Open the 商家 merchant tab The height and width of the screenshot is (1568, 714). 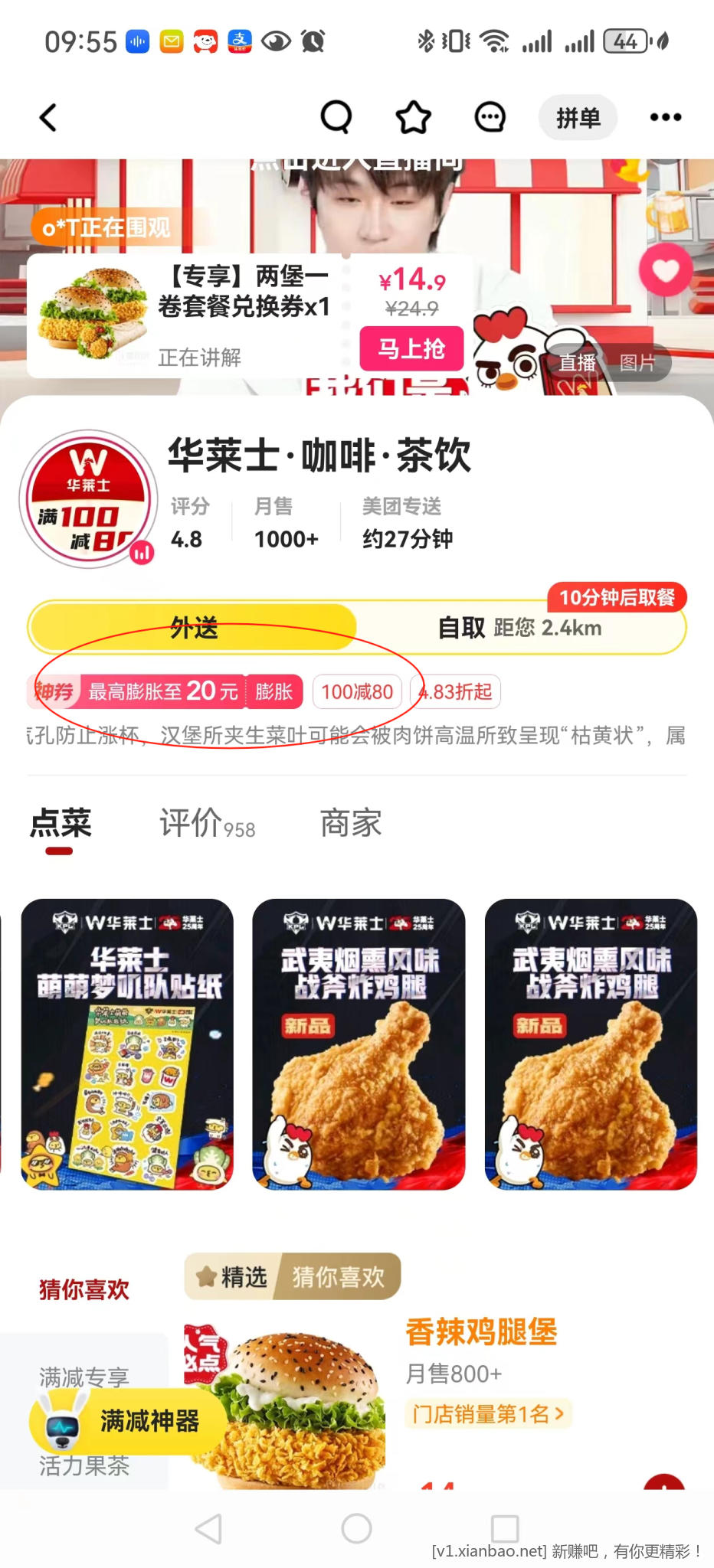coord(349,822)
